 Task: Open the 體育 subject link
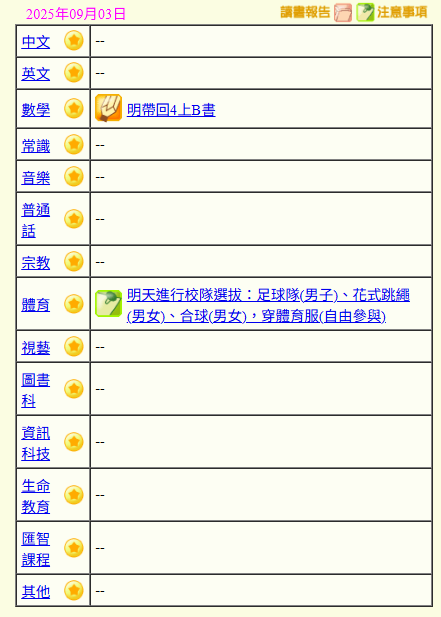[x=36, y=305]
